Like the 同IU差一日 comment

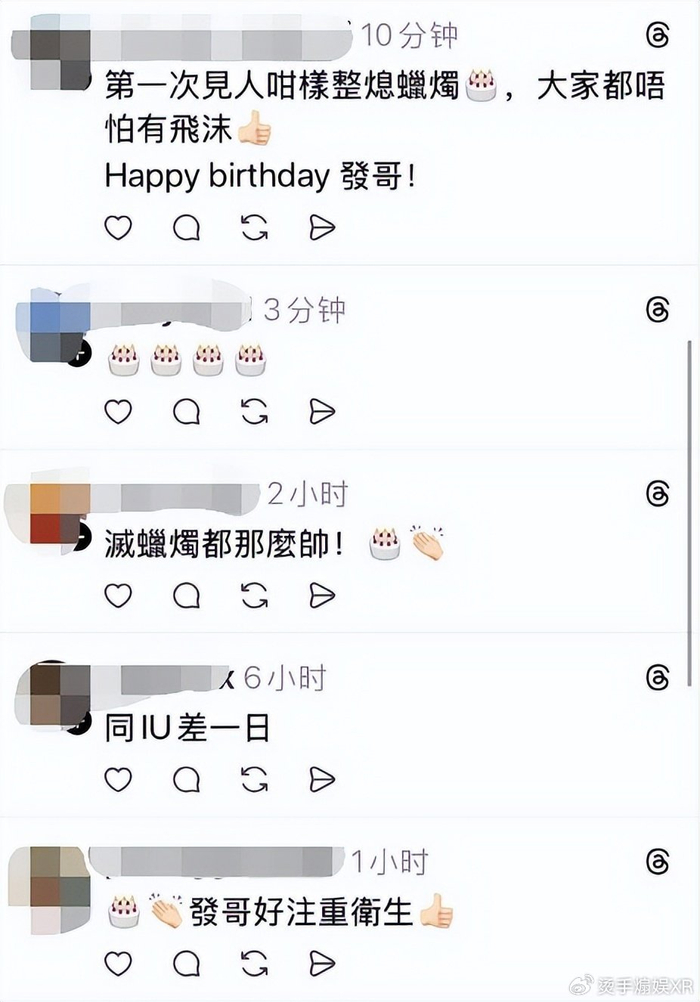point(118,780)
